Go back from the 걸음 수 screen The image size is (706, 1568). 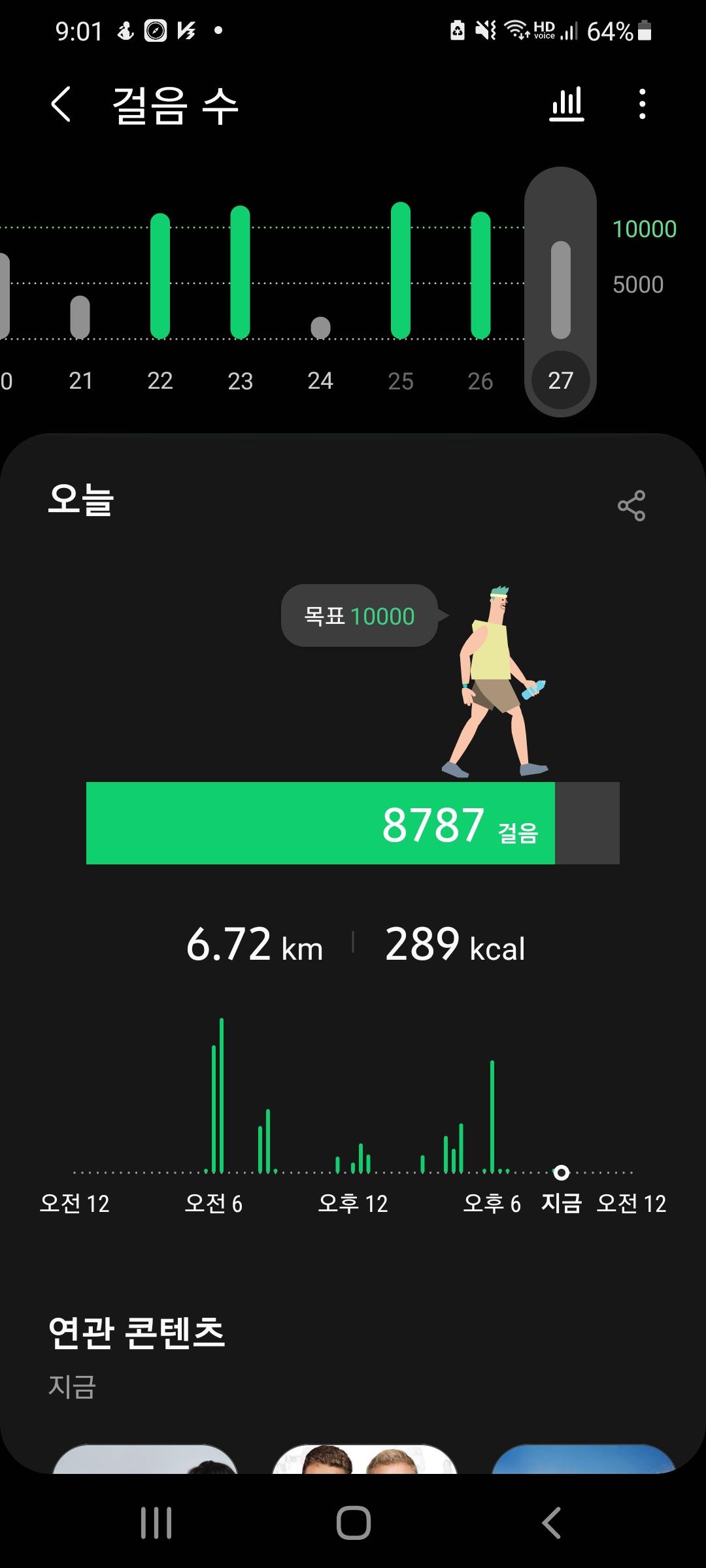(x=61, y=105)
